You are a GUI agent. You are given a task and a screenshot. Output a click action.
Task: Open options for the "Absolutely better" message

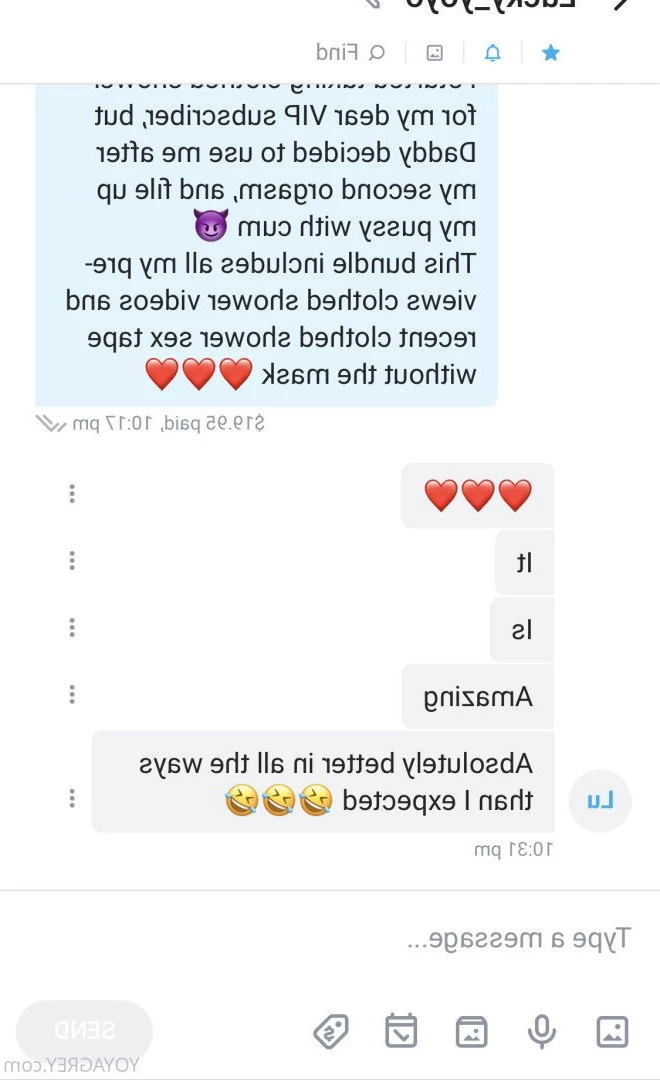coord(72,798)
